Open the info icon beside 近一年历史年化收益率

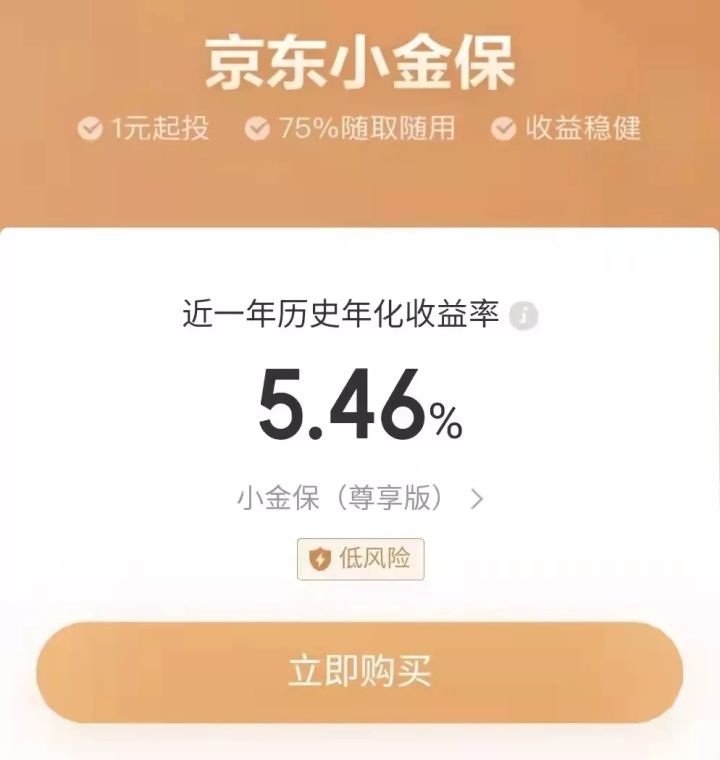[524, 317]
